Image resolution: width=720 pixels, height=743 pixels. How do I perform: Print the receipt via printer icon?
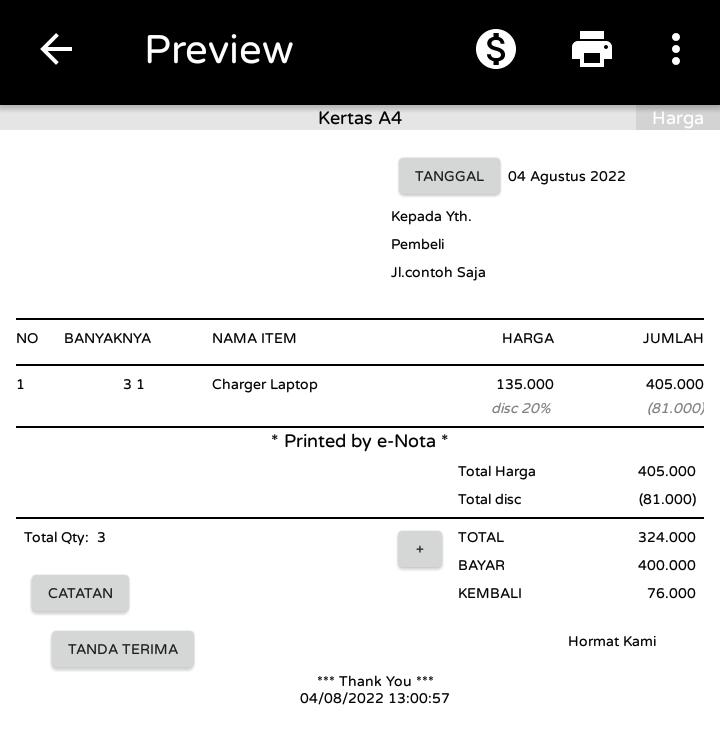click(592, 49)
